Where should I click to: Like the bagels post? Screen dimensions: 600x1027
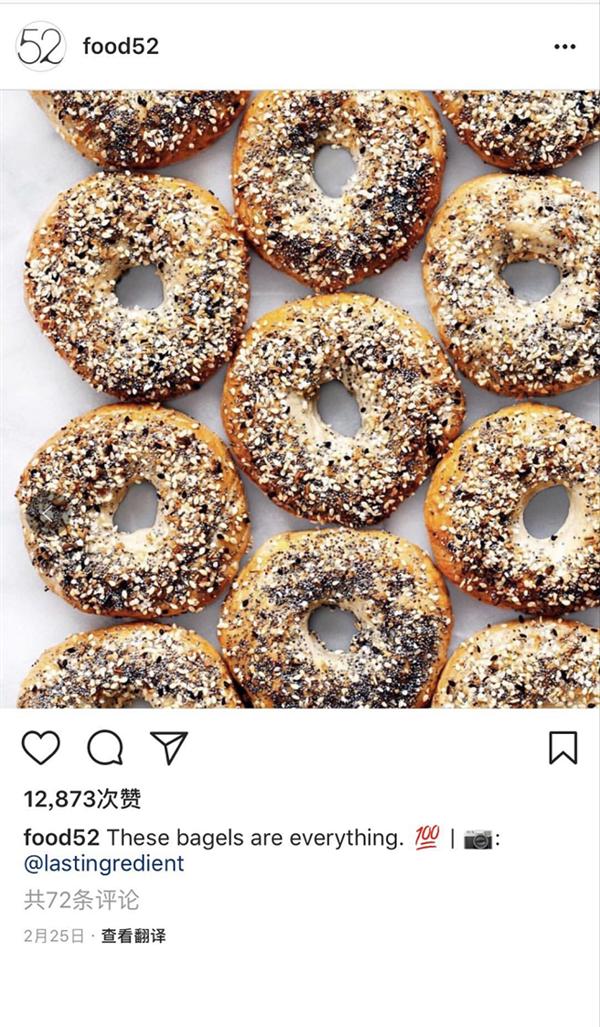point(41,748)
